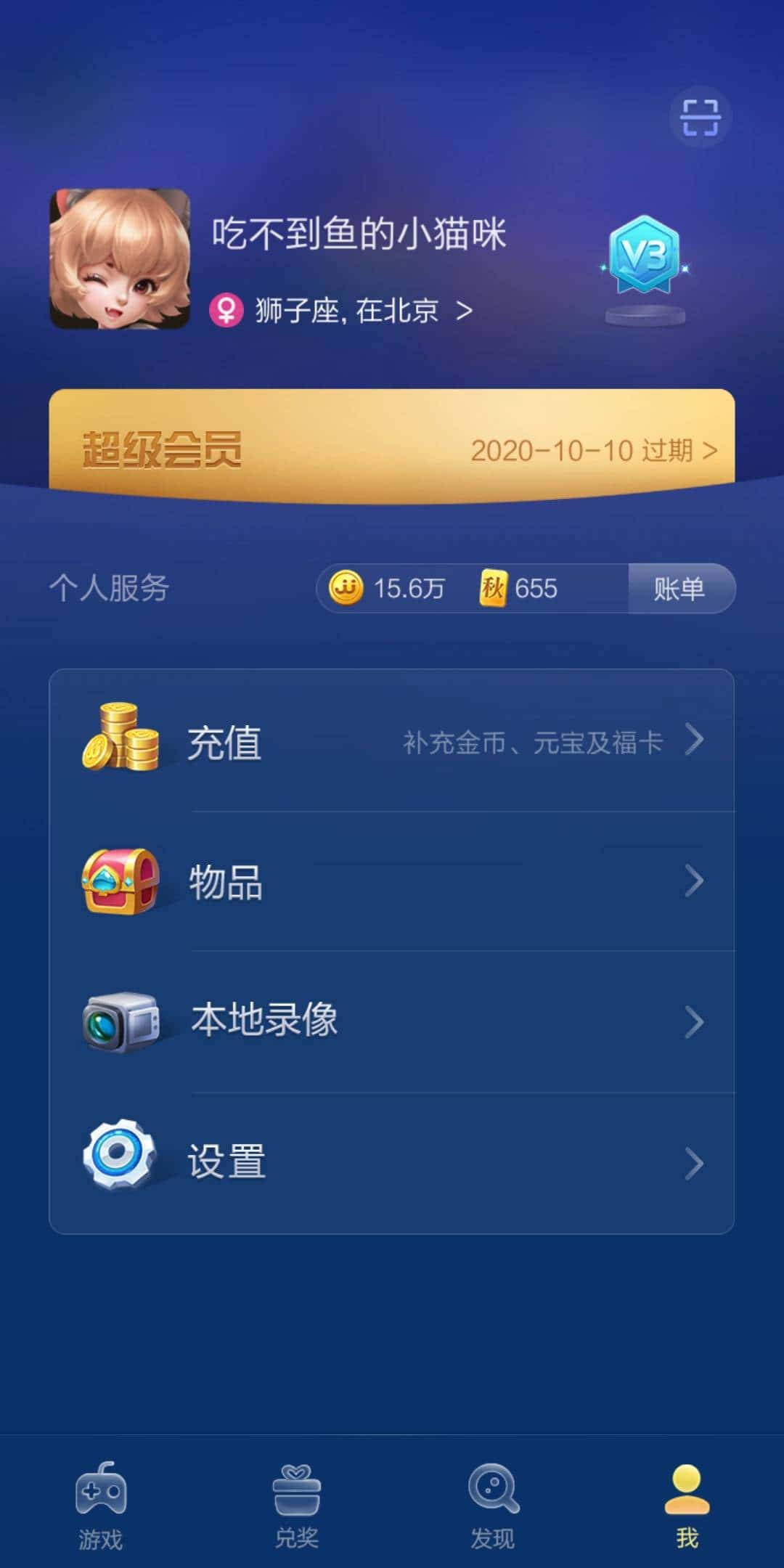Viewport: 784px width, 1568px height.
Task: Select the 秋 card currency icon
Action: pyautogui.click(x=495, y=589)
